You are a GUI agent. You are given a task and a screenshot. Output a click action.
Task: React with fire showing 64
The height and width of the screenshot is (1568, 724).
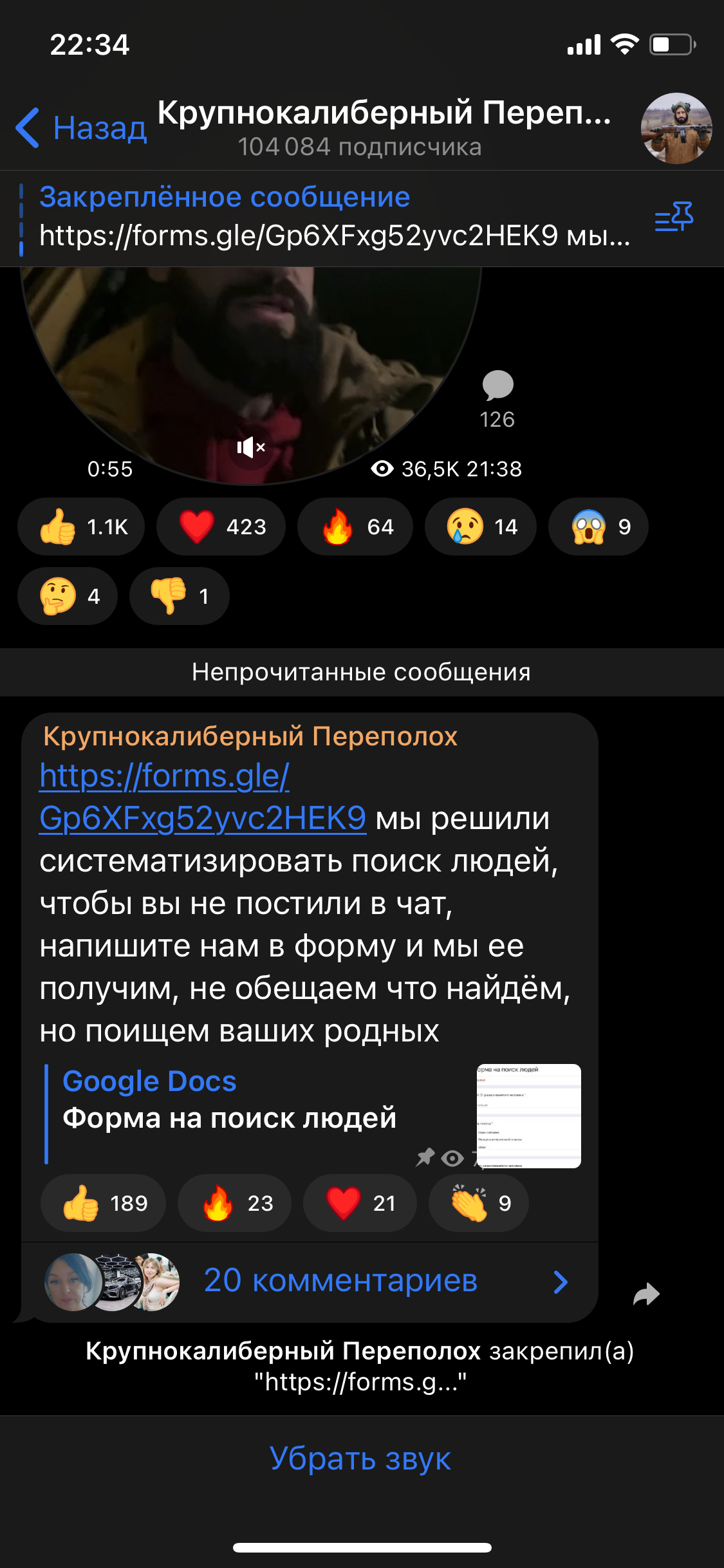coord(355,527)
